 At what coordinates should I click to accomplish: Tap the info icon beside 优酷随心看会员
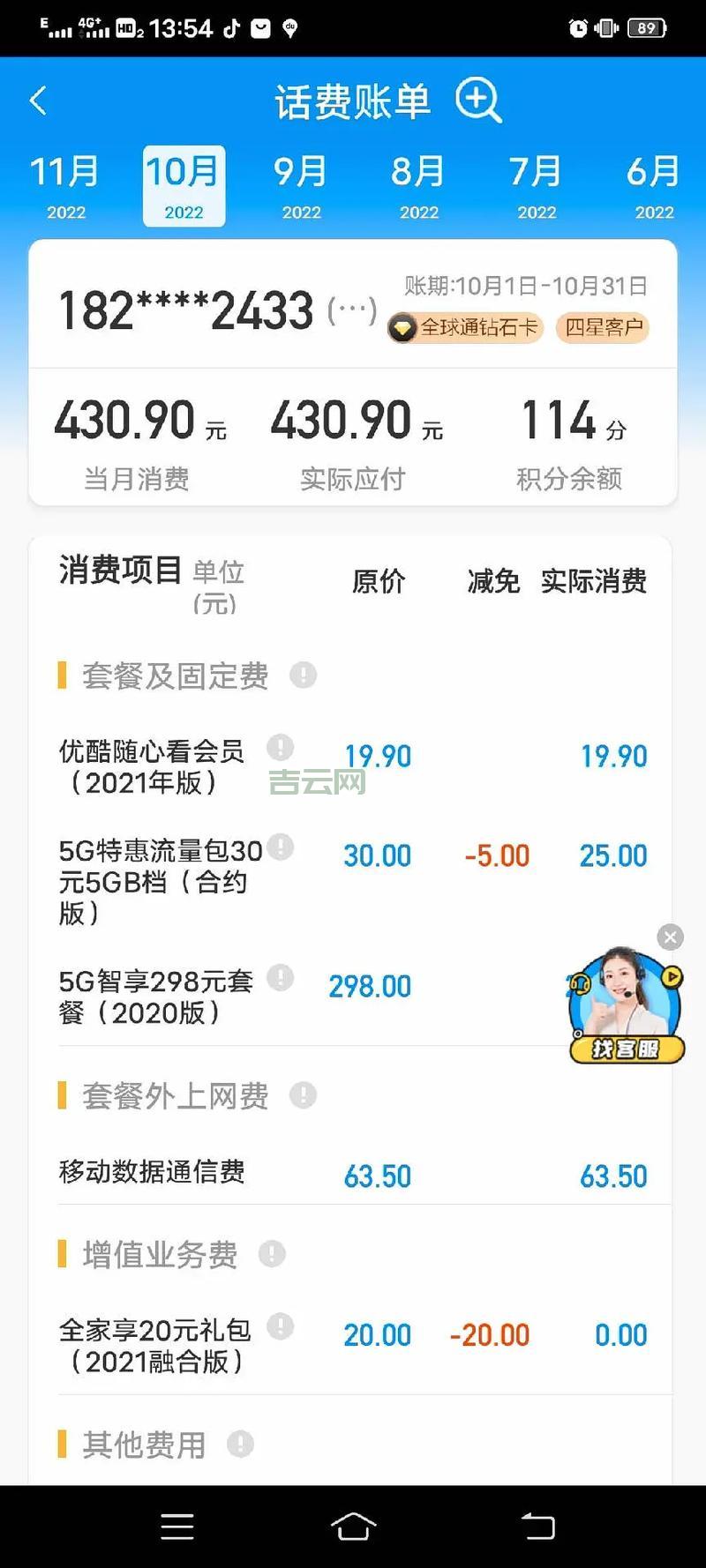280,748
